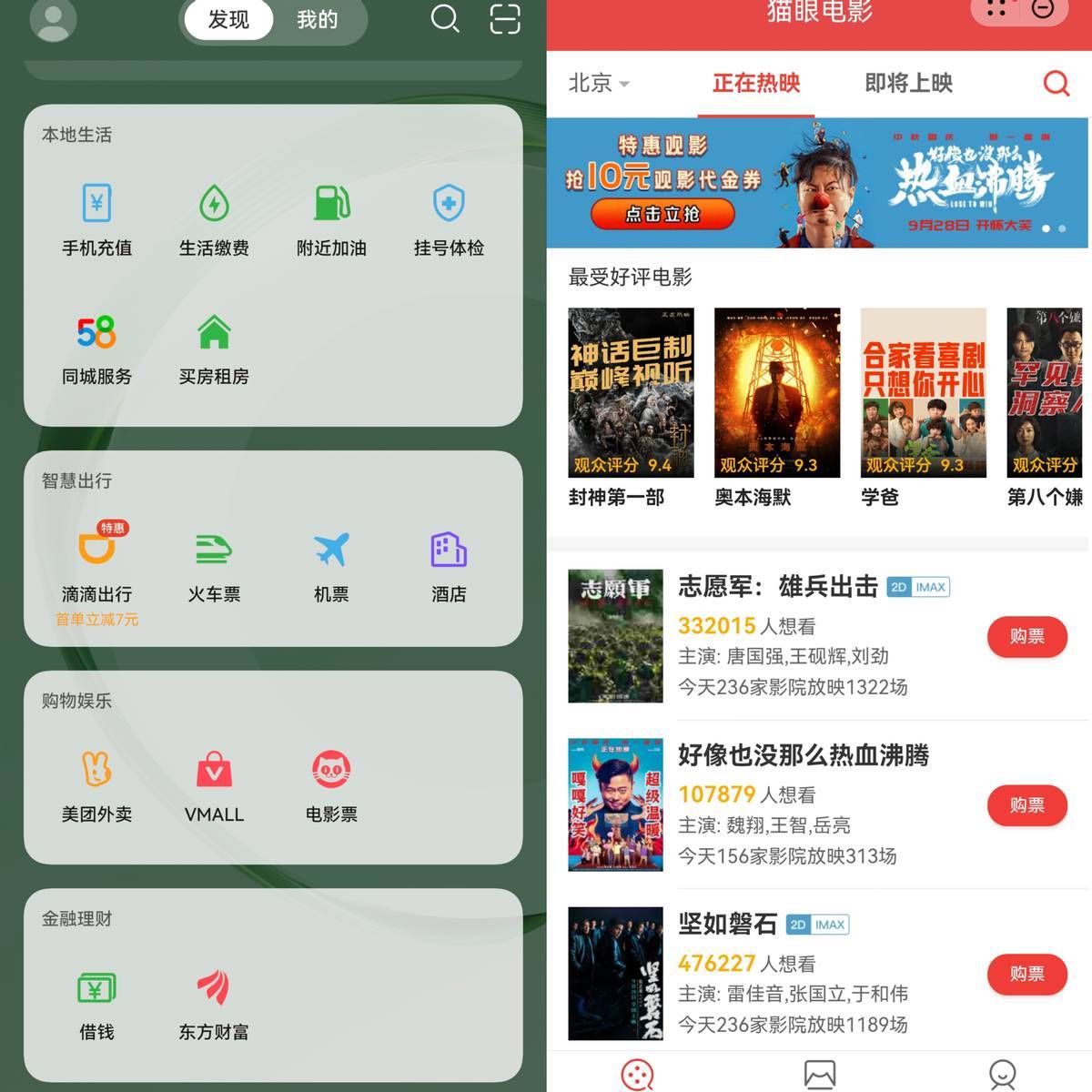Open the scan code icon

pos(505,19)
